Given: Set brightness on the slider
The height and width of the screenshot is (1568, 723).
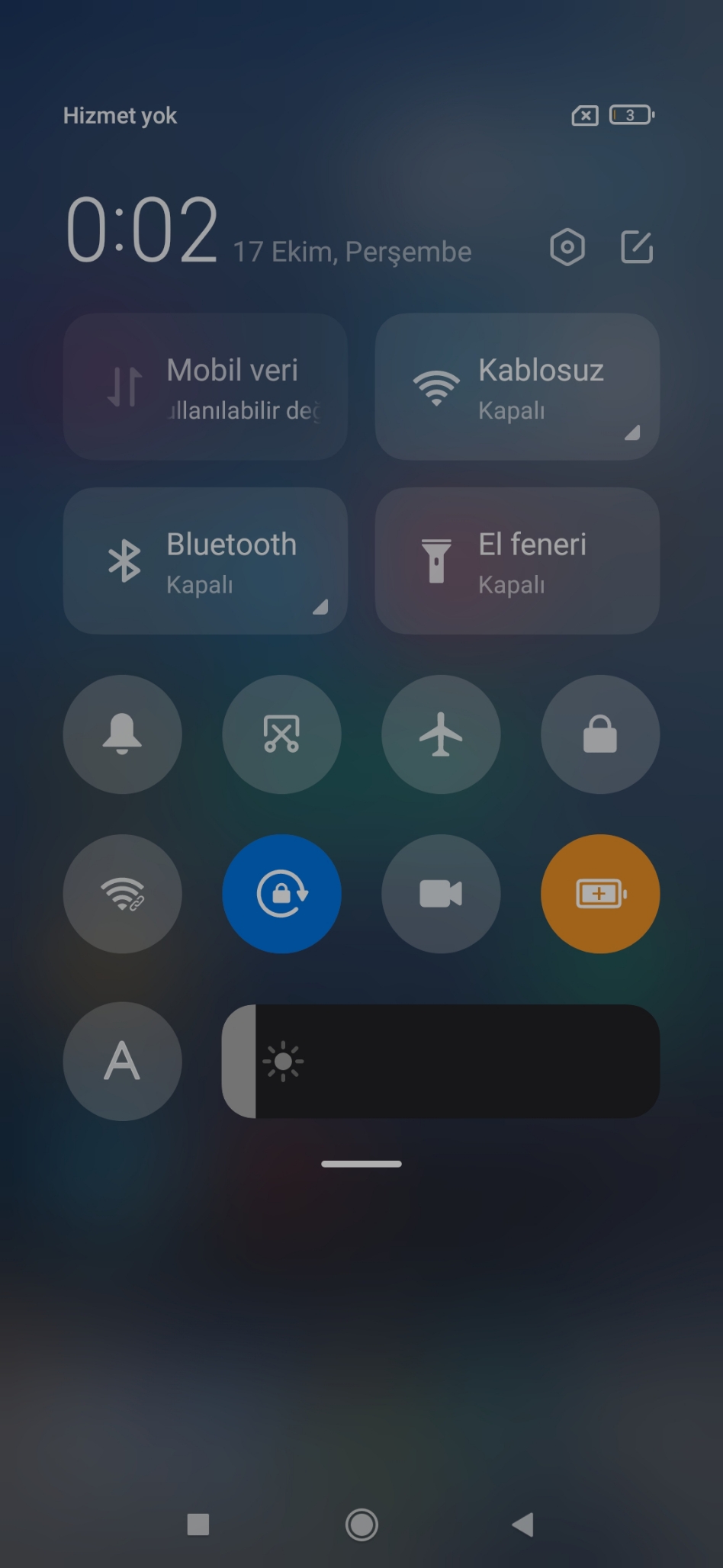Looking at the screenshot, I should click(x=441, y=1061).
